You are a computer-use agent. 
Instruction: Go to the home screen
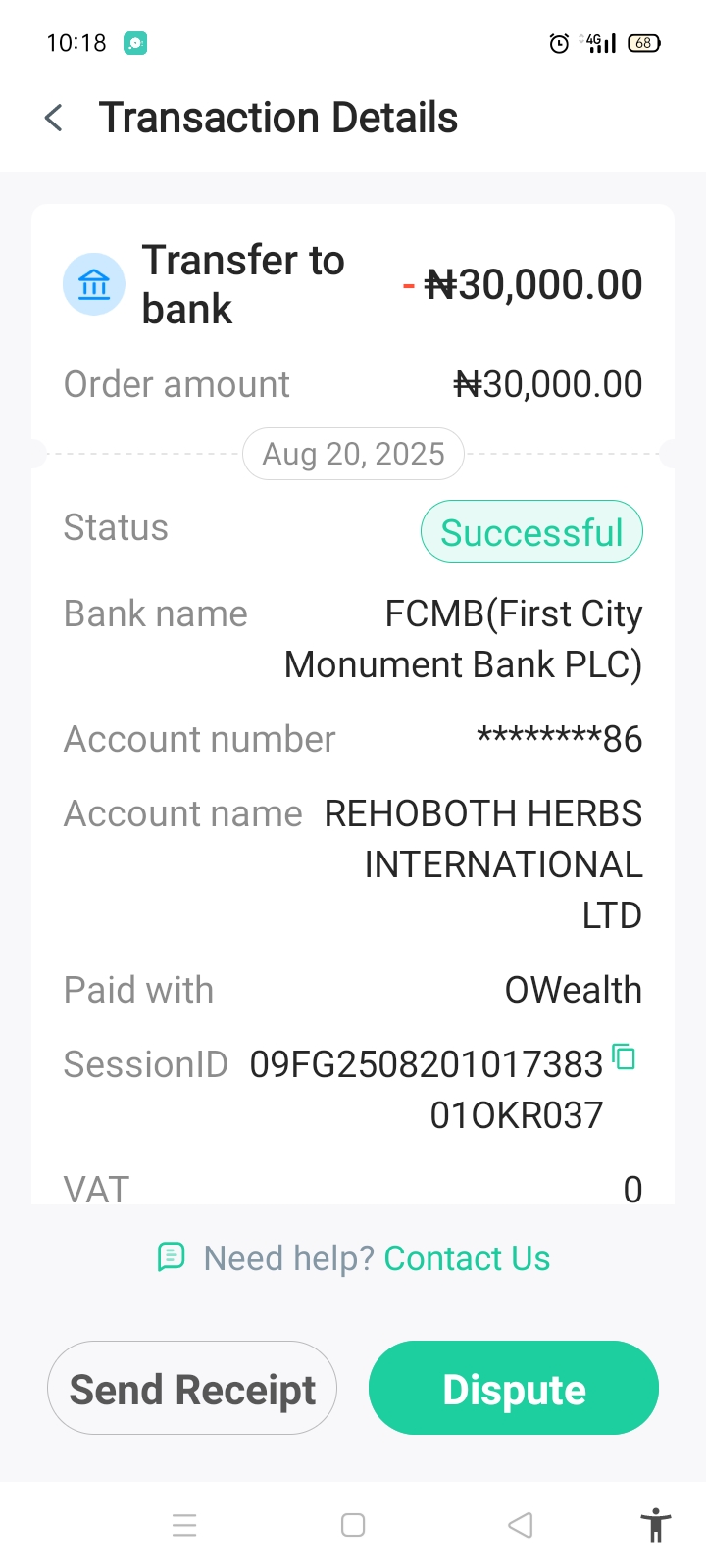(353, 1525)
